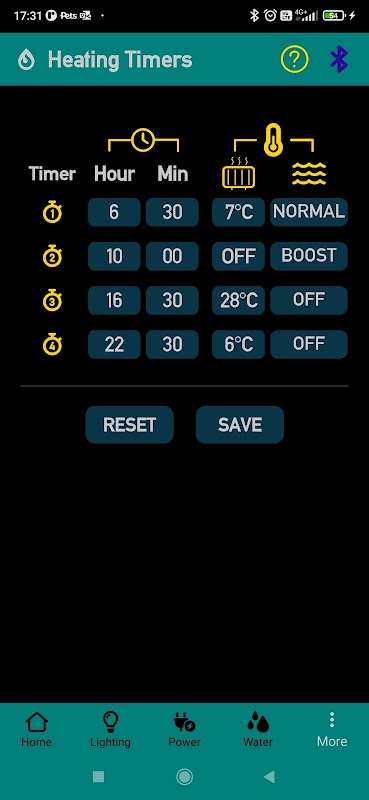The image size is (369, 800).
Task: Change Timer 3 hour value 16
Action: coord(114,301)
